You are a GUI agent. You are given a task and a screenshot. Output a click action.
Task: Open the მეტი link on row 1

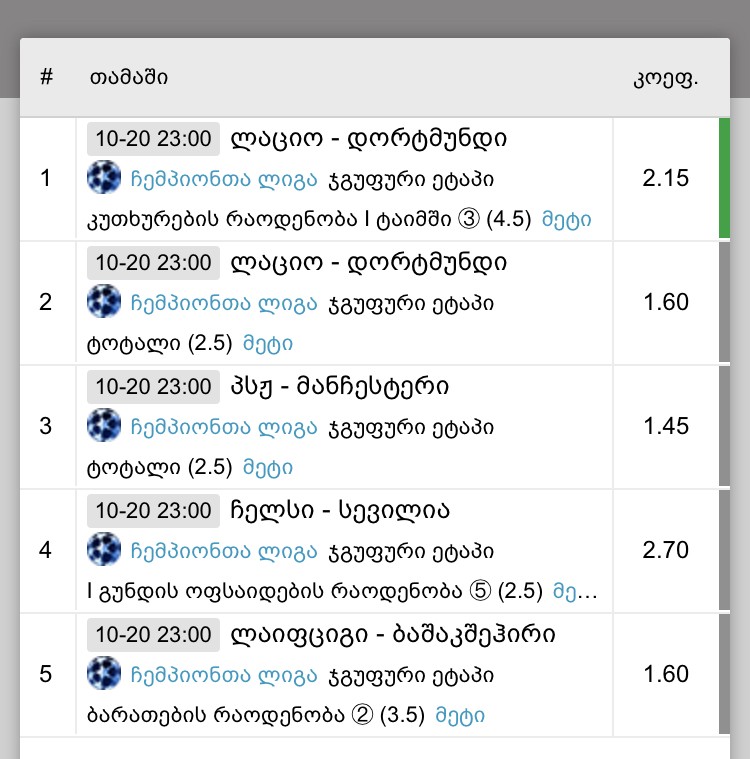567,219
